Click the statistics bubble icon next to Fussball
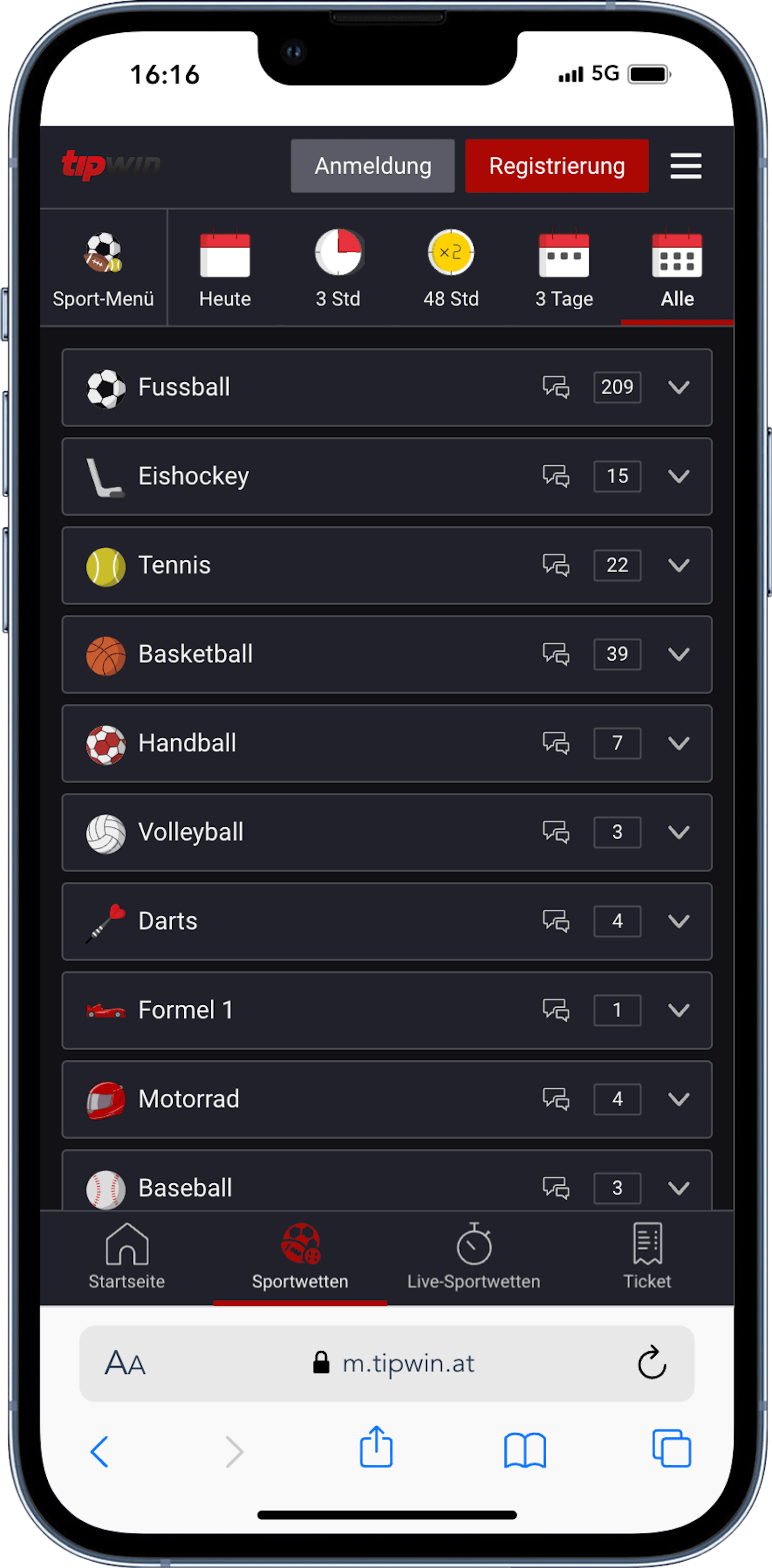The height and width of the screenshot is (1568, 772). click(555, 387)
